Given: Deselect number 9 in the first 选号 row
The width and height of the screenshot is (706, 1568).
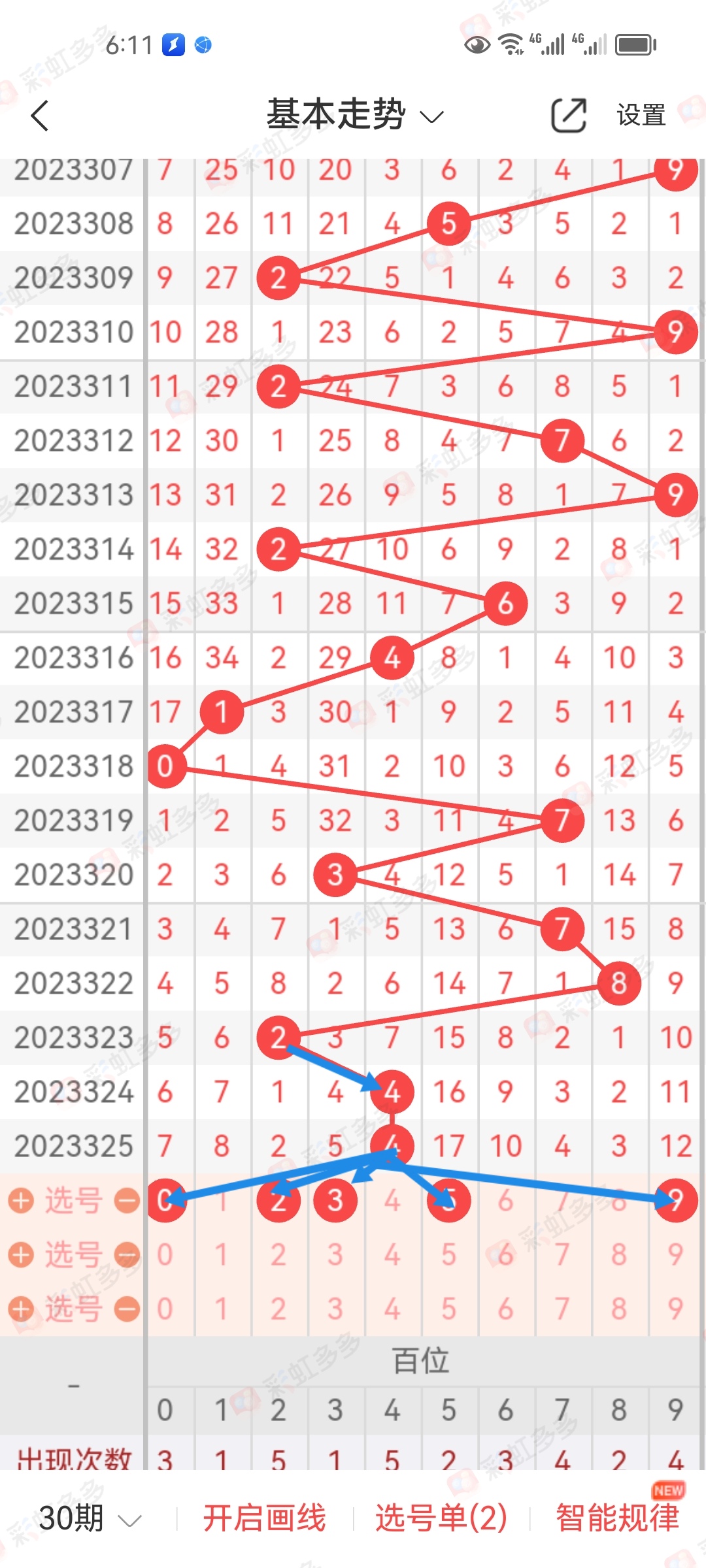Looking at the screenshot, I should tap(676, 1201).
